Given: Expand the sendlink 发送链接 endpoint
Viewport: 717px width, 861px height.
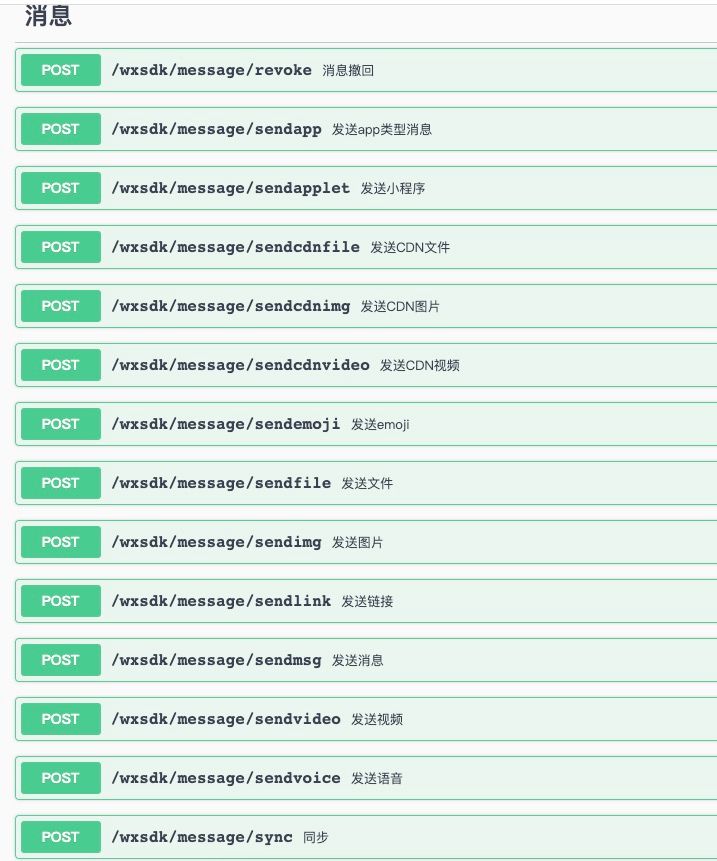Looking at the screenshot, I should (x=221, y=601).
